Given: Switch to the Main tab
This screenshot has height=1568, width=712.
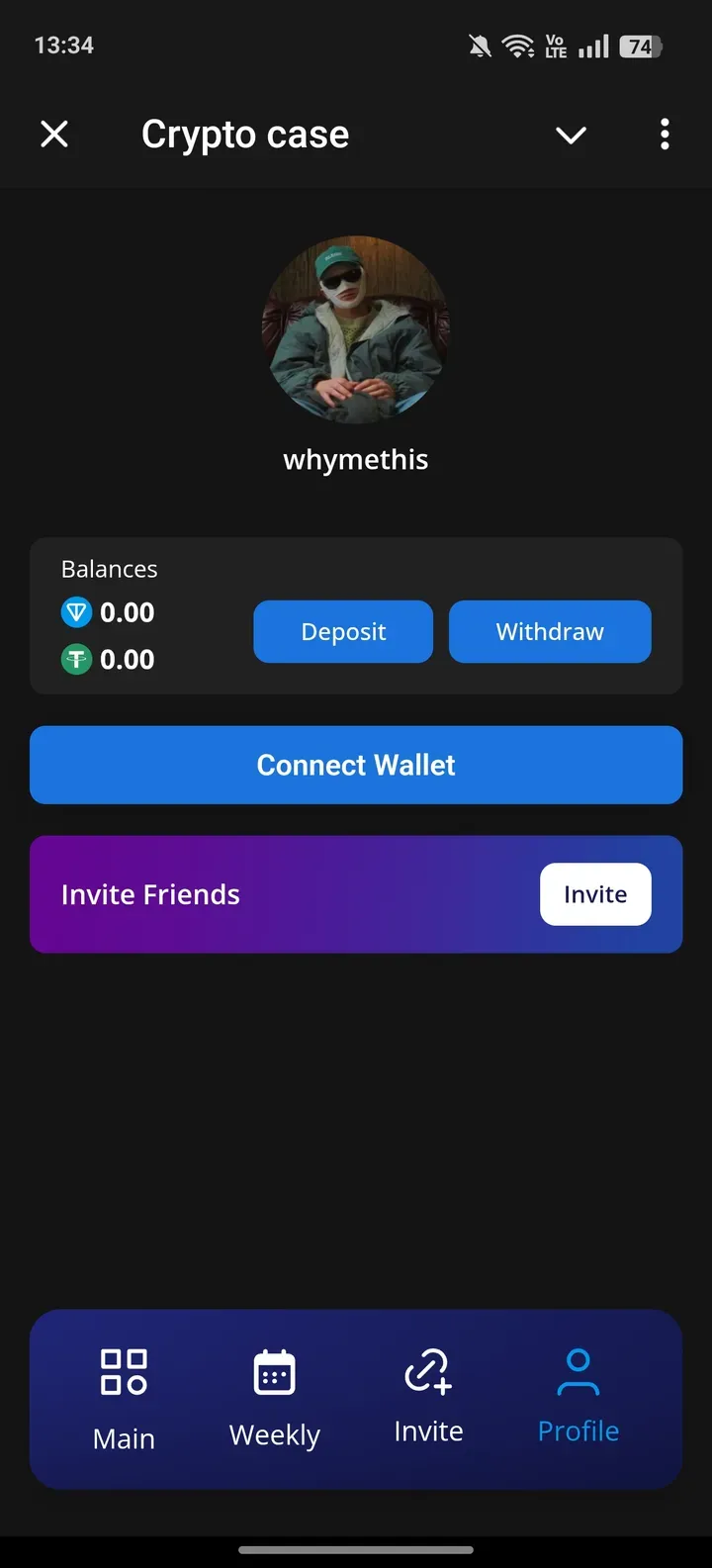Looking at the screenshot, I should [124, 1399].
